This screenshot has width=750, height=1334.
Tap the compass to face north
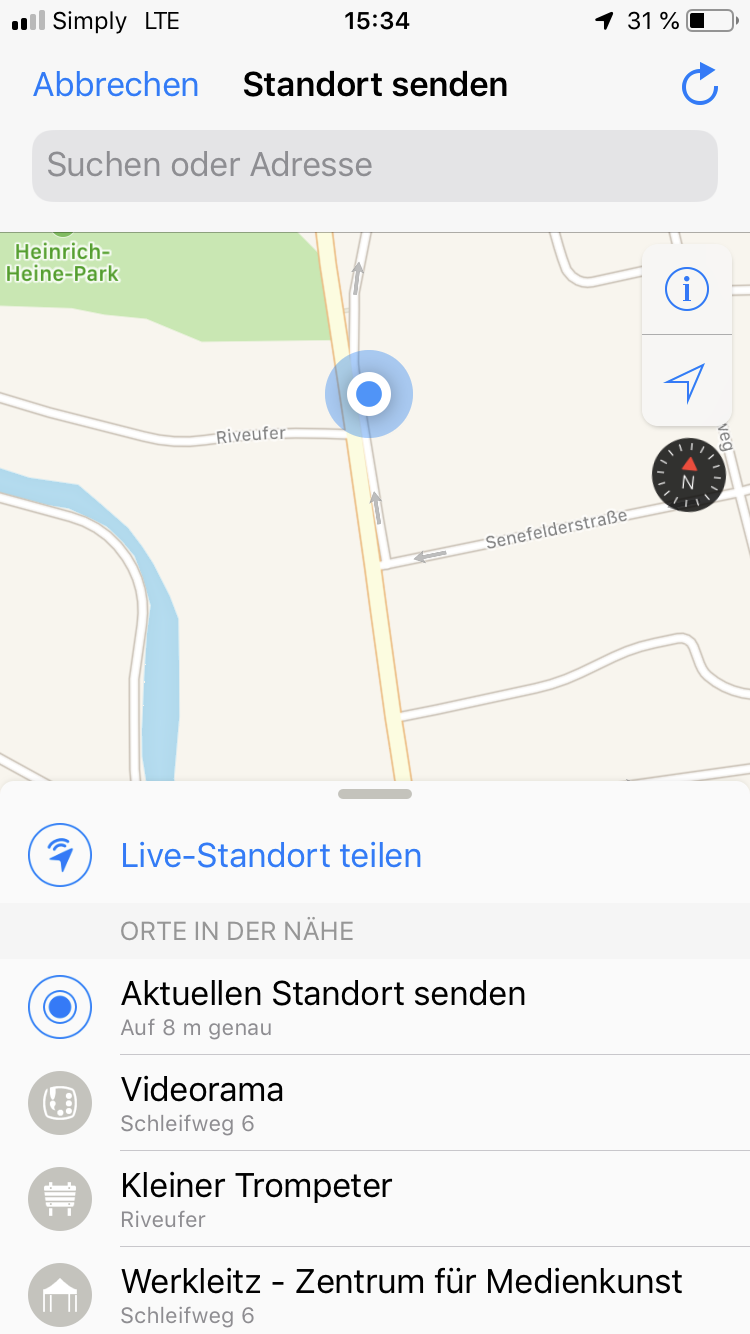(x=688, y=477)
